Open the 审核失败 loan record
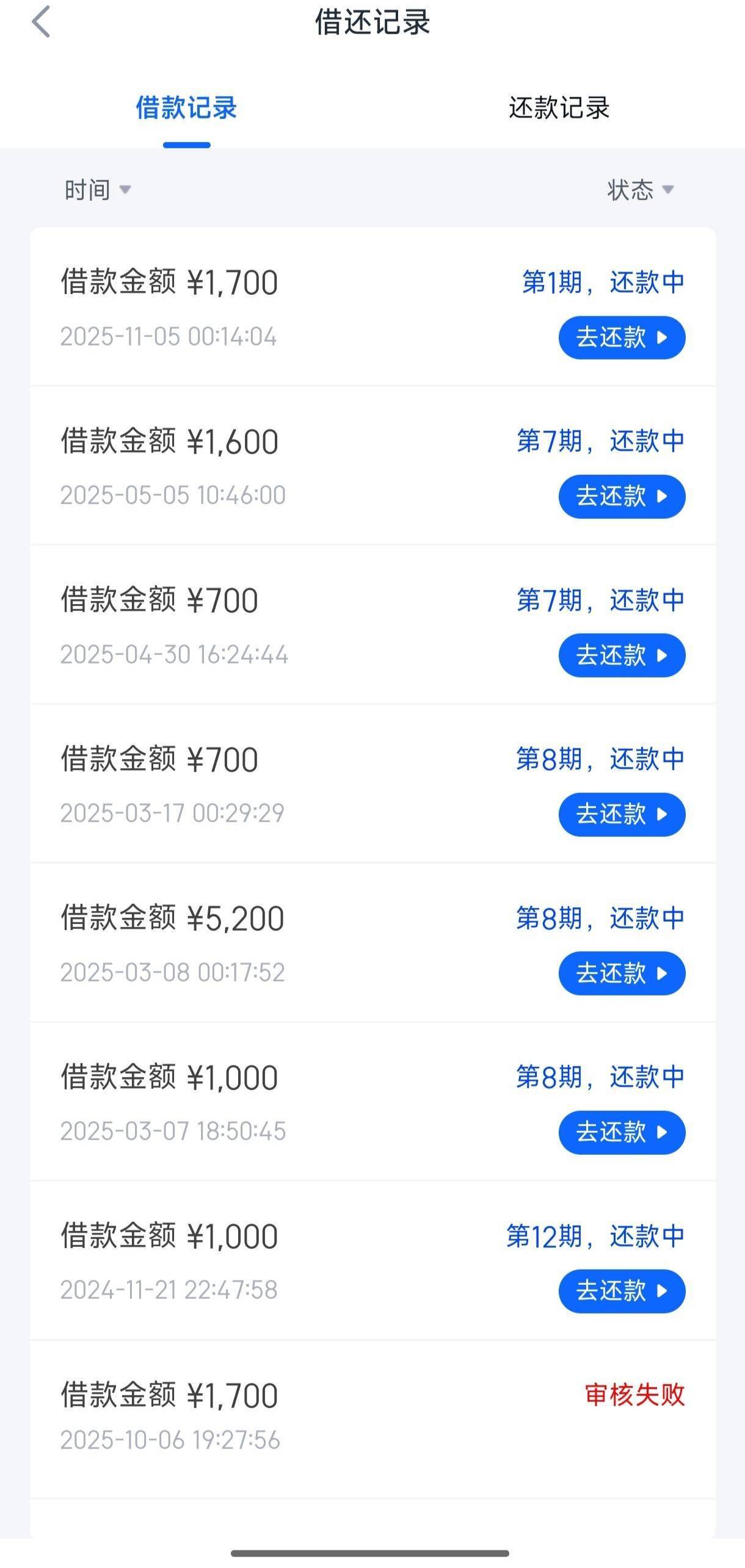 (372, 1417)
